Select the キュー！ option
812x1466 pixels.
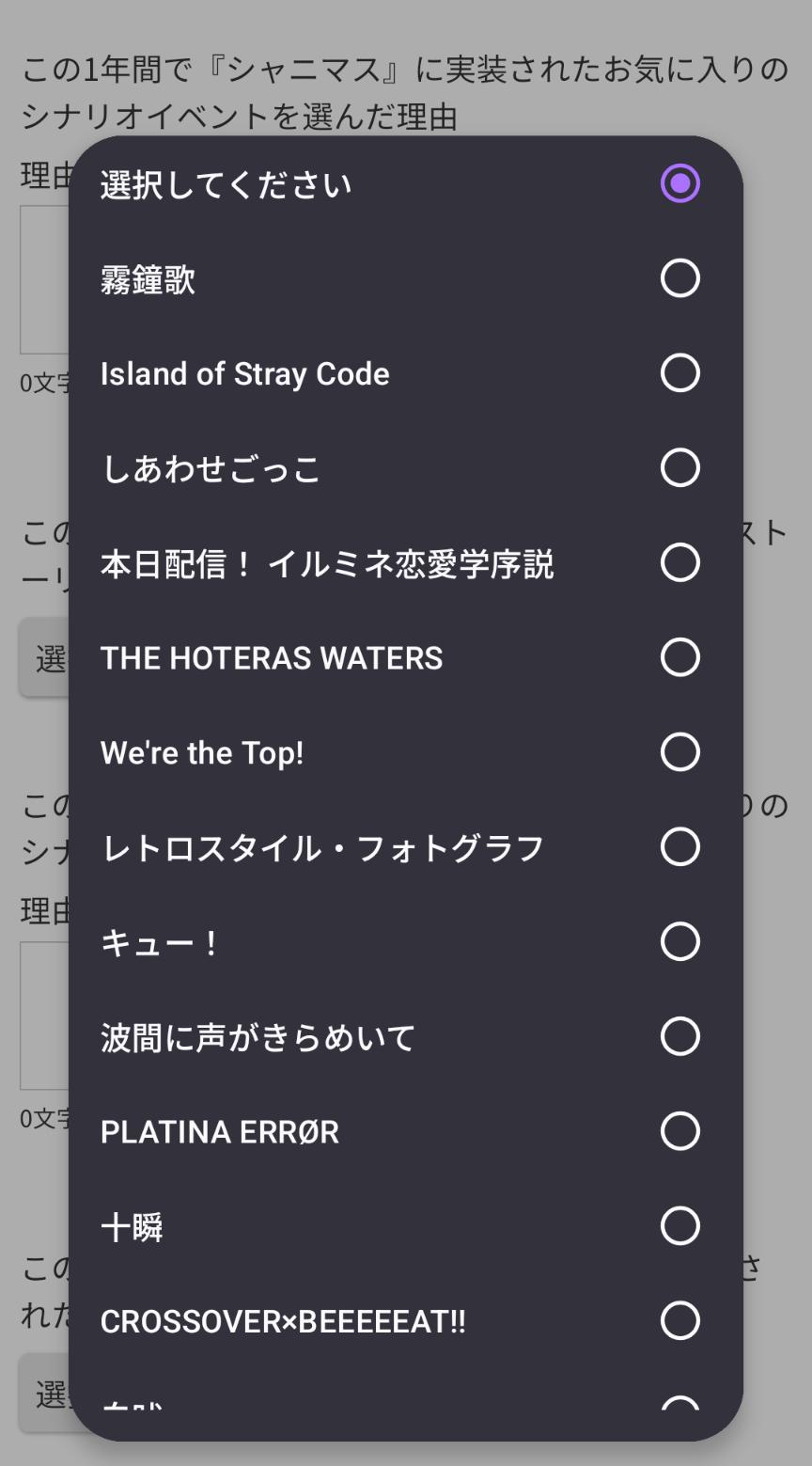(404, 941)
